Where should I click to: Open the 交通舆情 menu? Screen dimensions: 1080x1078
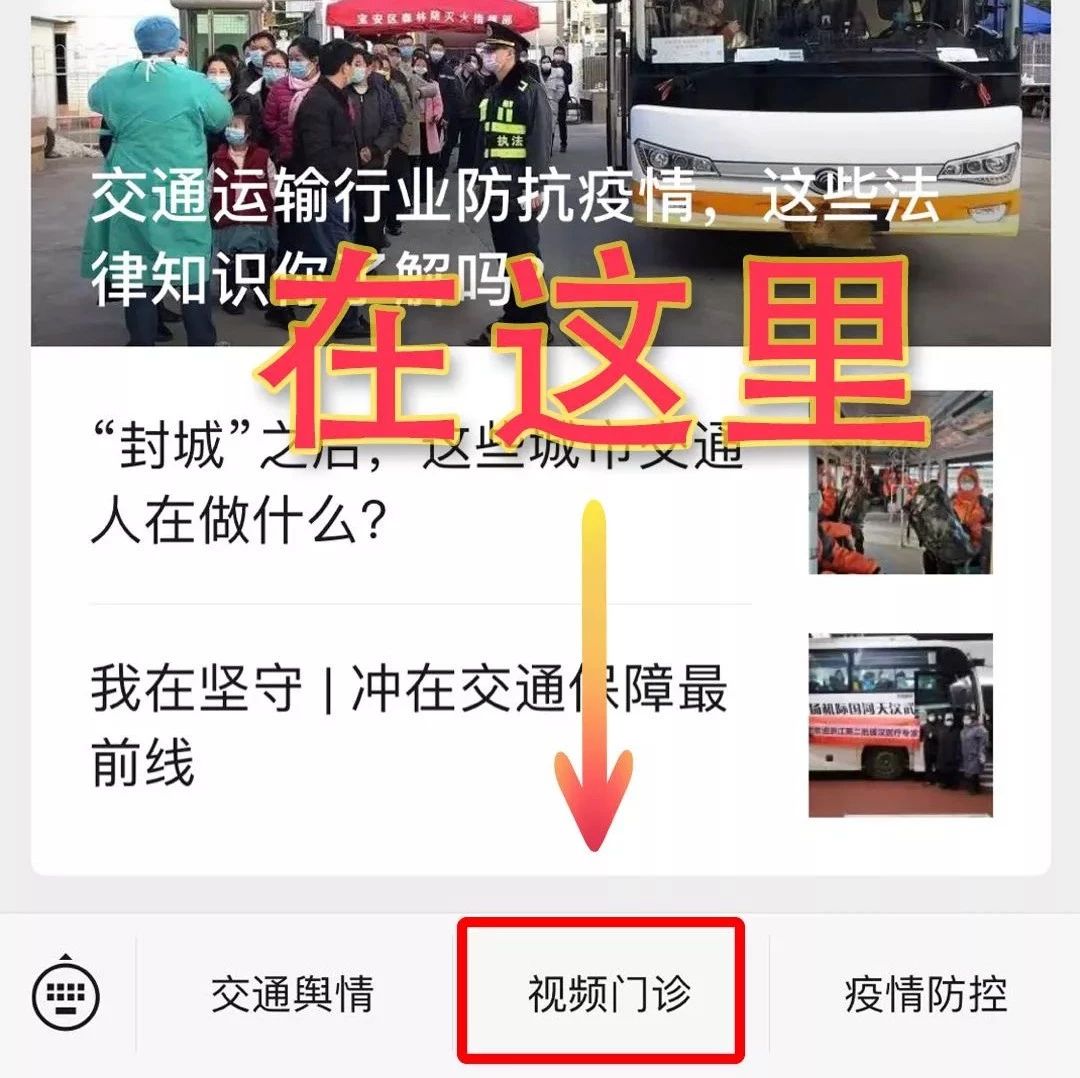(292, 995)
